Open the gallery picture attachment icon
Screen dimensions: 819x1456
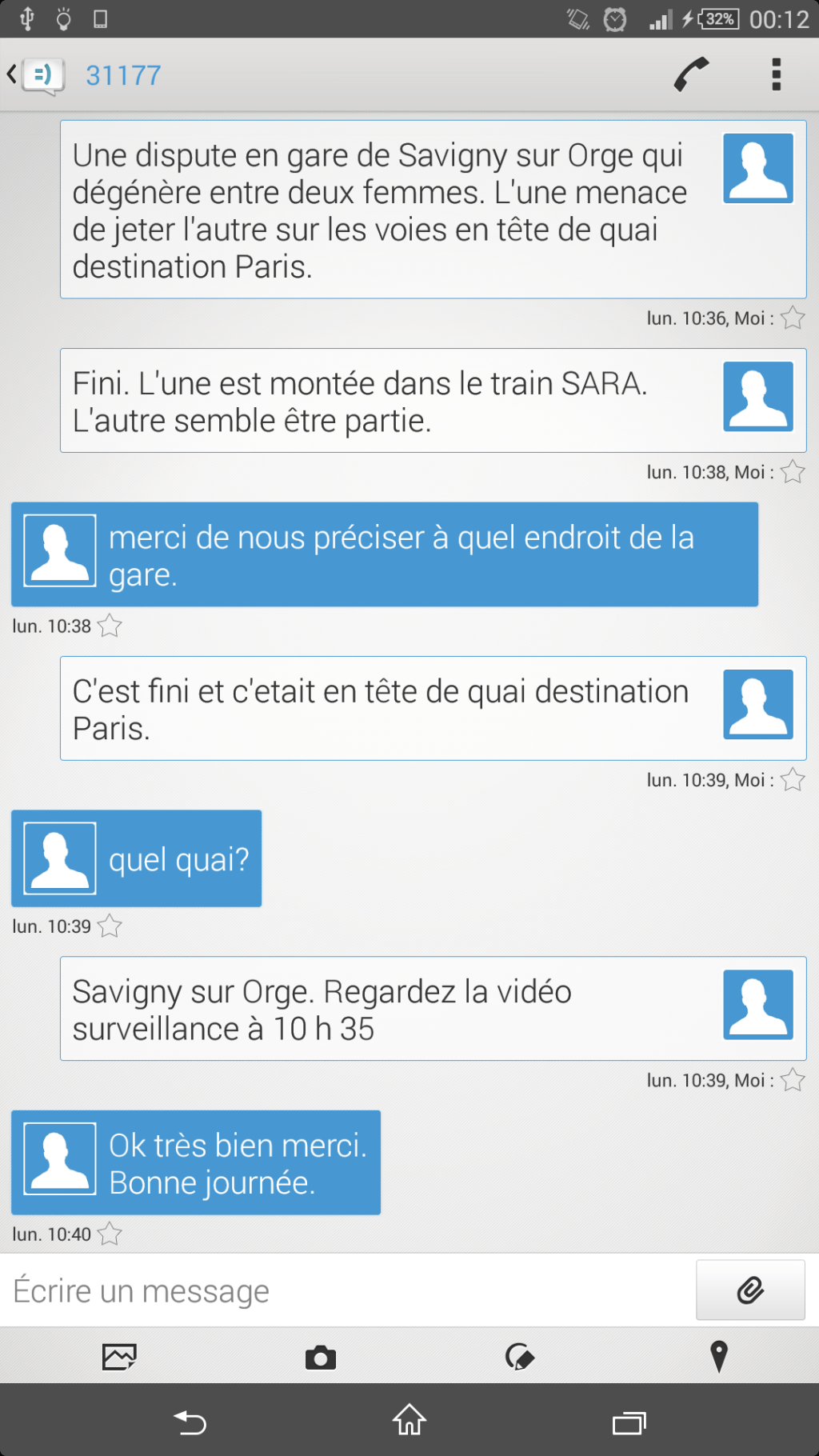pos(118,1358)
